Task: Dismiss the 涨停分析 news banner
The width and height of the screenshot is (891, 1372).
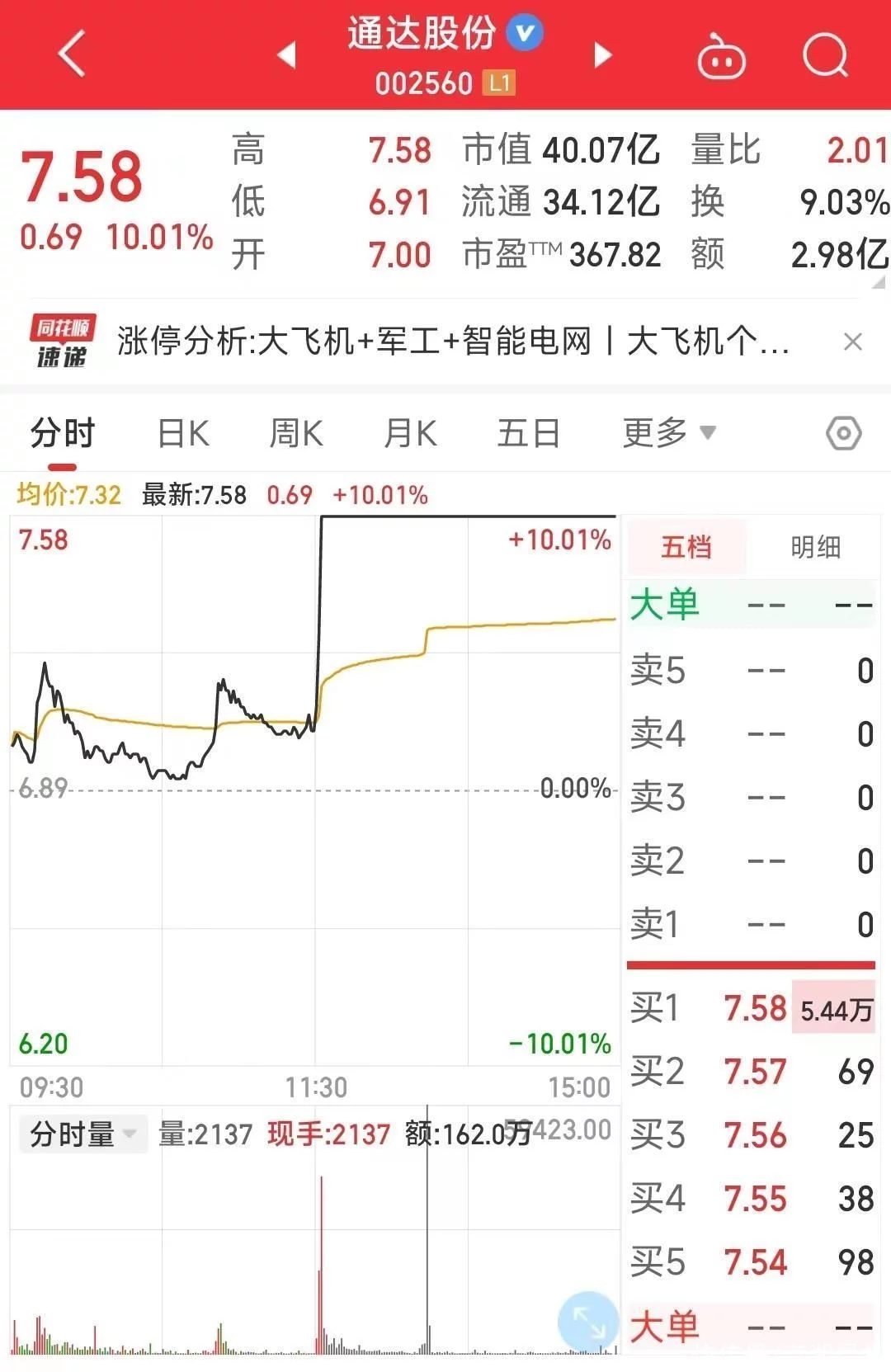Action: [x=853, y=342]
